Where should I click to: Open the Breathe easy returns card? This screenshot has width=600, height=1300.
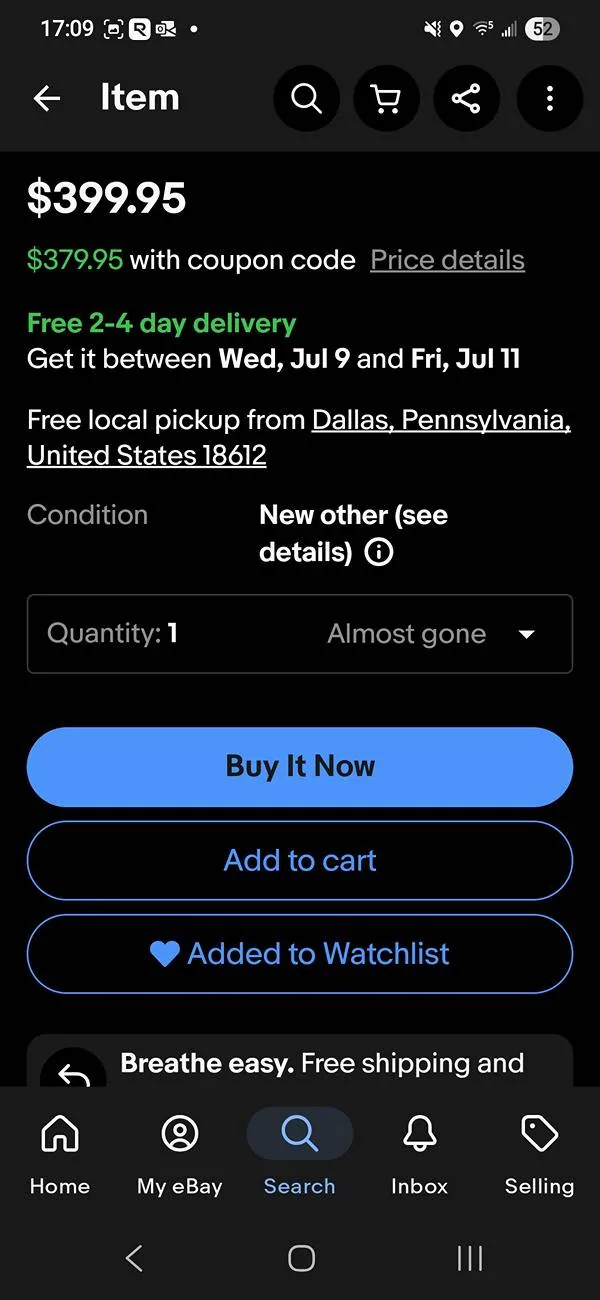(x=300, y=1061)
